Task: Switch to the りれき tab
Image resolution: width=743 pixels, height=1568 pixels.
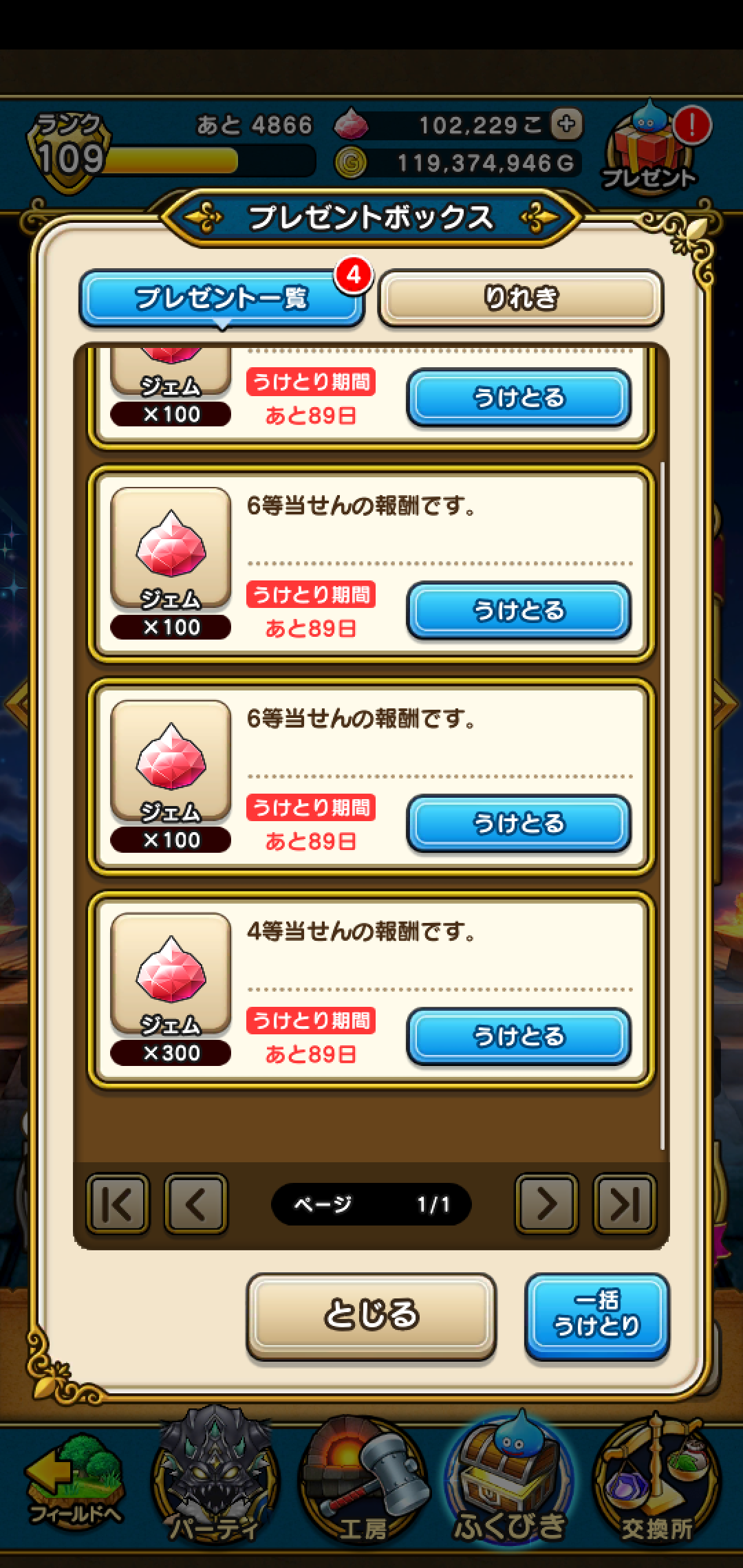Action: (x=521, y=298)
